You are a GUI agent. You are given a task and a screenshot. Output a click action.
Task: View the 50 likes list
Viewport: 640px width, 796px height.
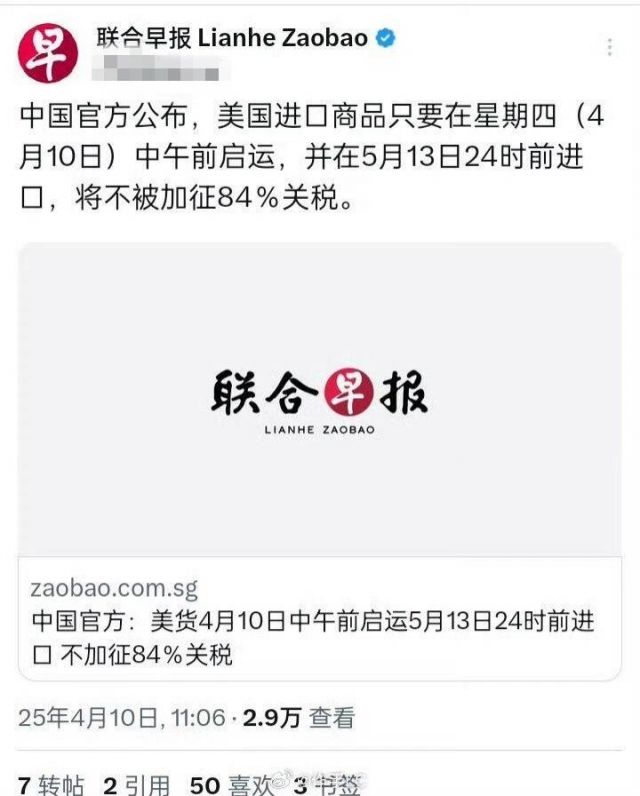[x=233, y=784]
